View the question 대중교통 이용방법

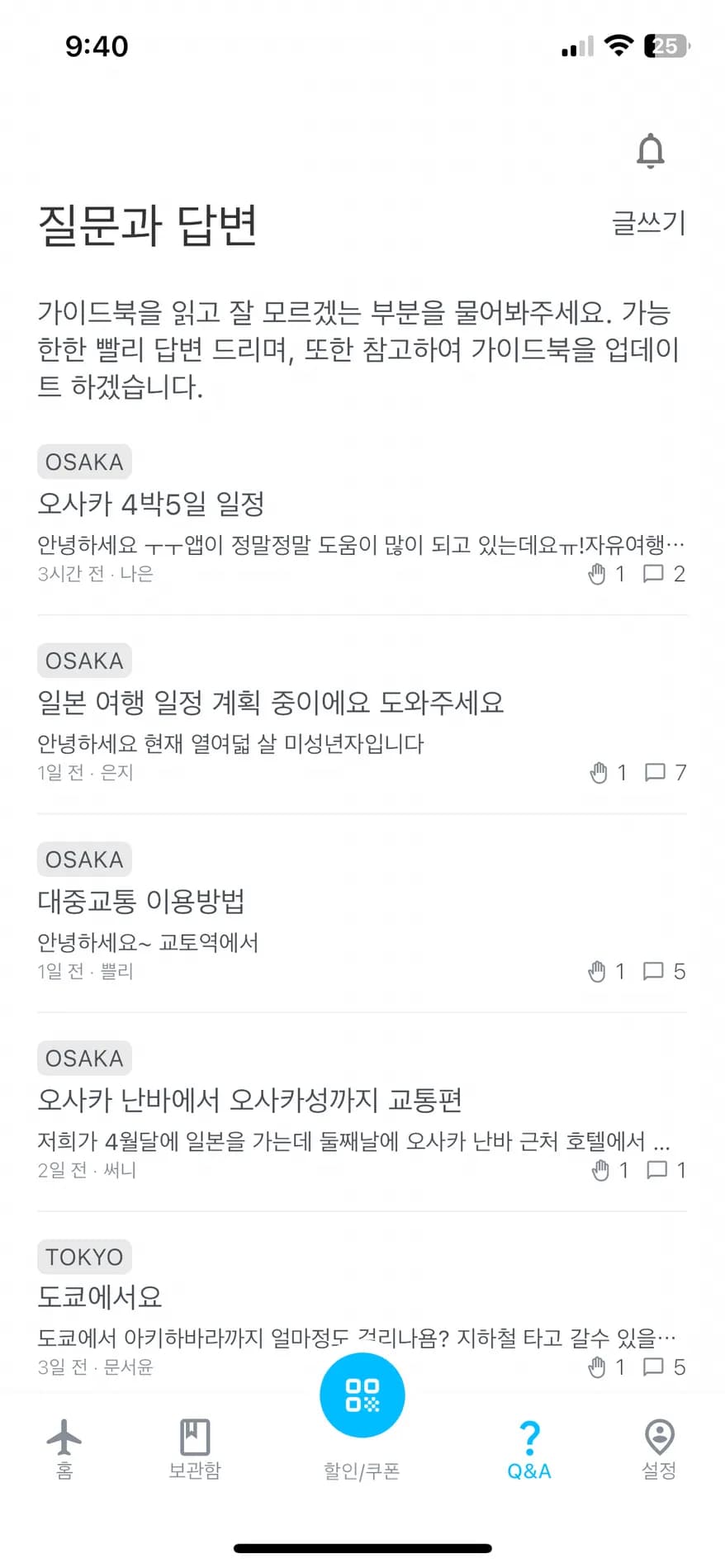362,913
